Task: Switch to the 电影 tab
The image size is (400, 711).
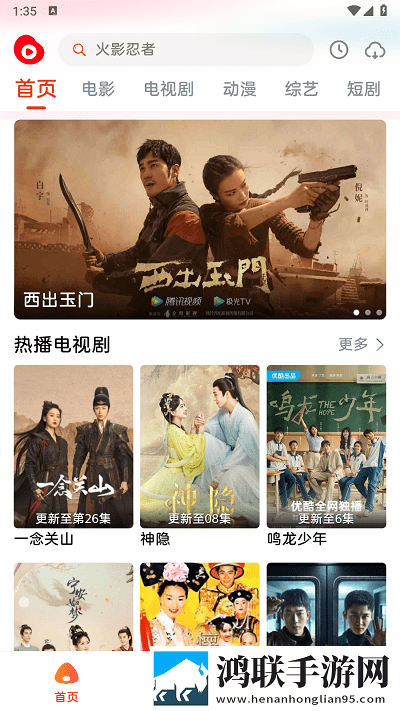Action: (98, 89)
